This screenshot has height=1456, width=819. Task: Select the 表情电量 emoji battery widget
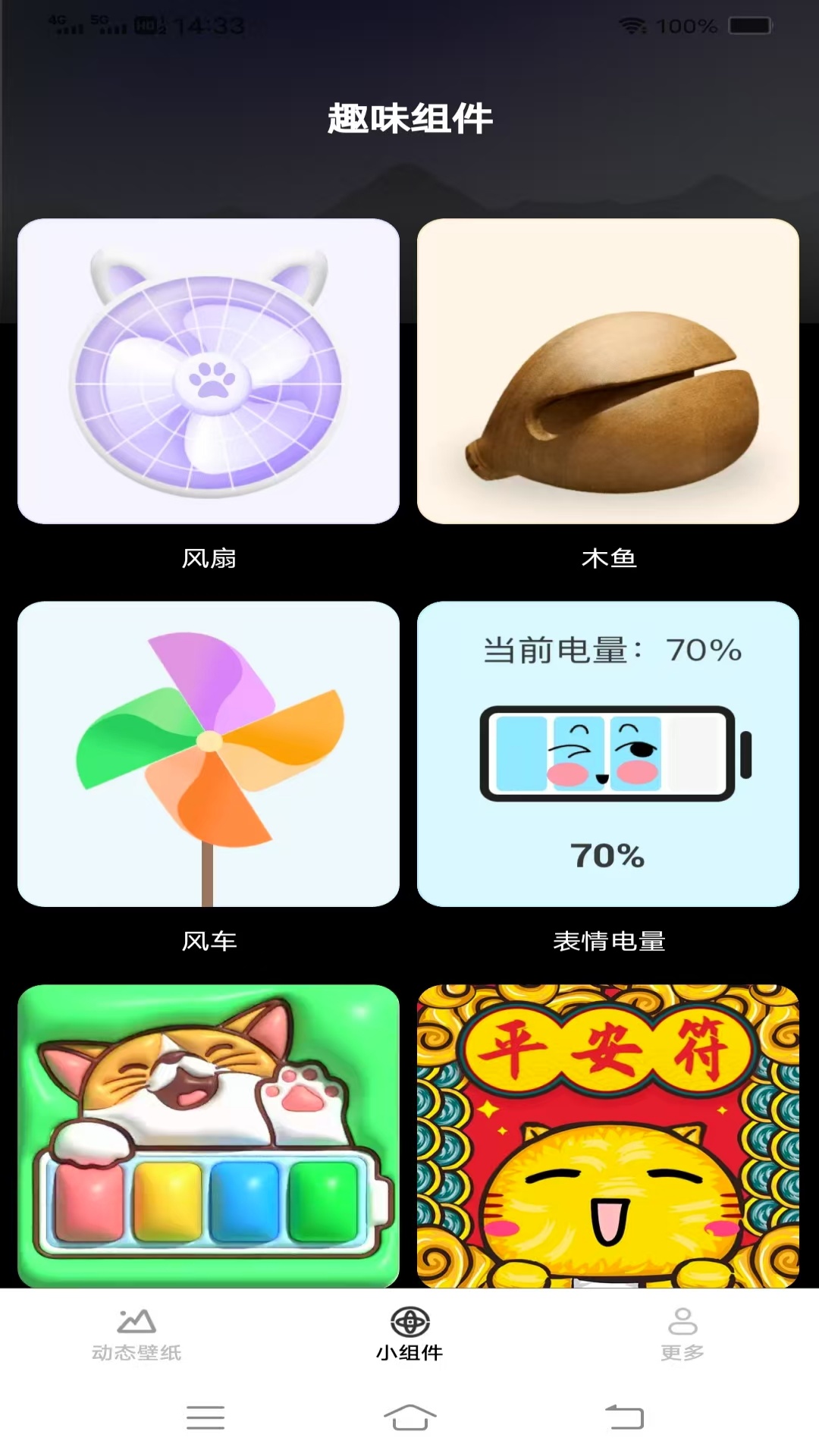click(x=609, y=755)
